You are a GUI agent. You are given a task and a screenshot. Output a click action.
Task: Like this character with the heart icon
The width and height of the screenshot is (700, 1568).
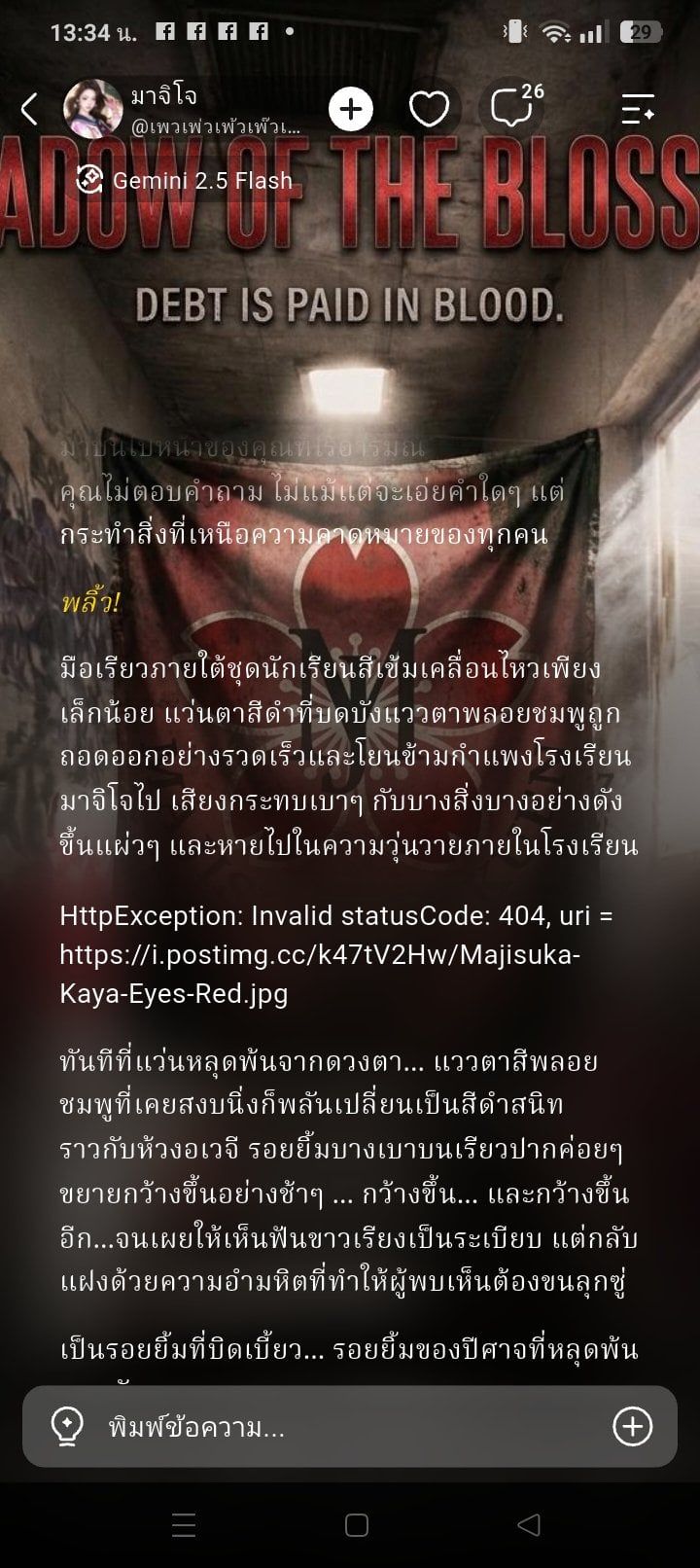tap(429, 110)
